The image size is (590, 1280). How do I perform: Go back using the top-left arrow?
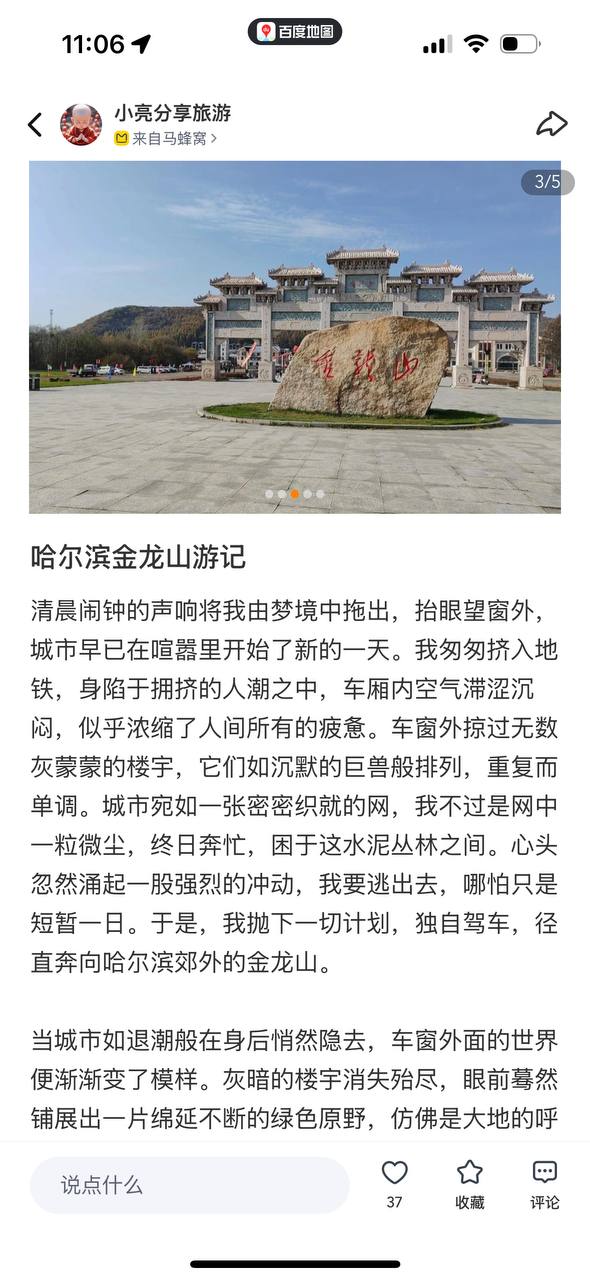pyautogui.click(x=35, y=125)
